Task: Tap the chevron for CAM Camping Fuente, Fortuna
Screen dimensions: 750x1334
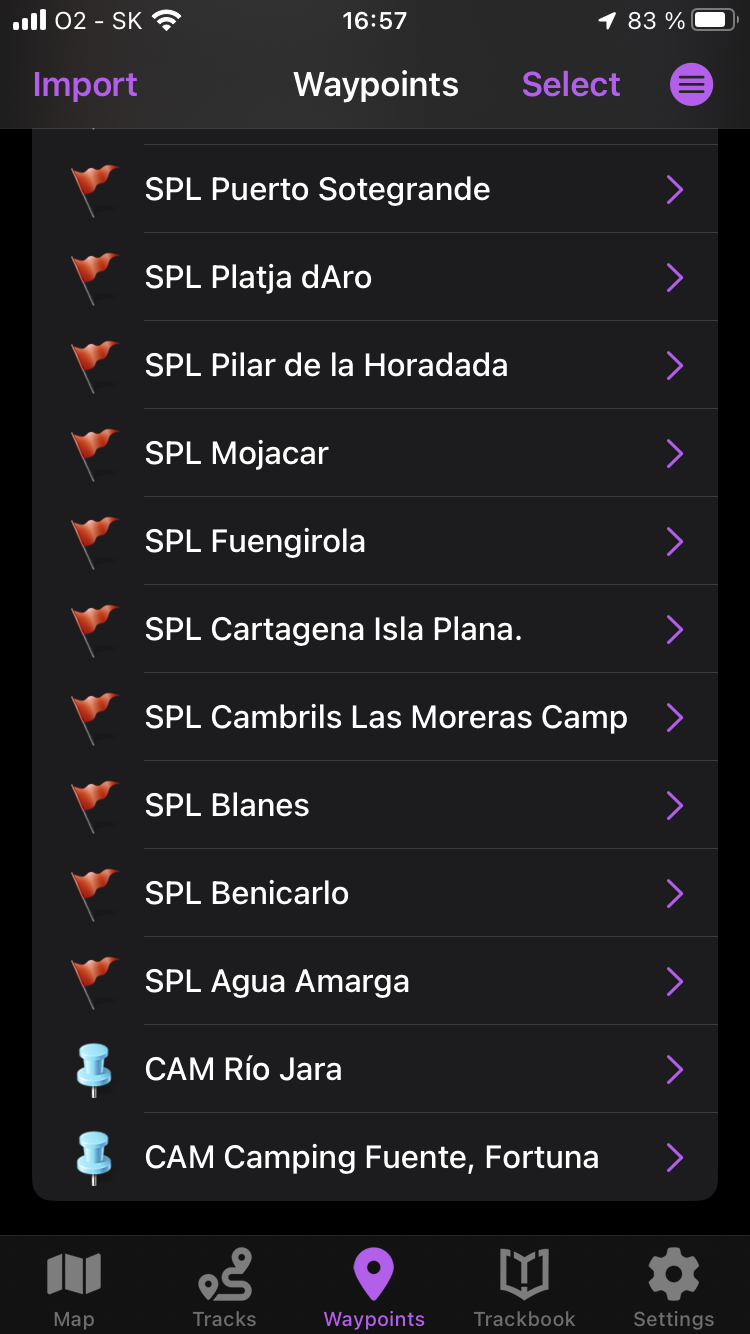Action: coord(675,1157)
